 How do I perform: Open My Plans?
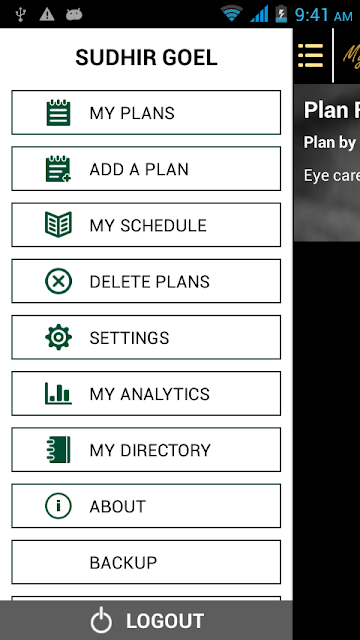coord(146,113)
